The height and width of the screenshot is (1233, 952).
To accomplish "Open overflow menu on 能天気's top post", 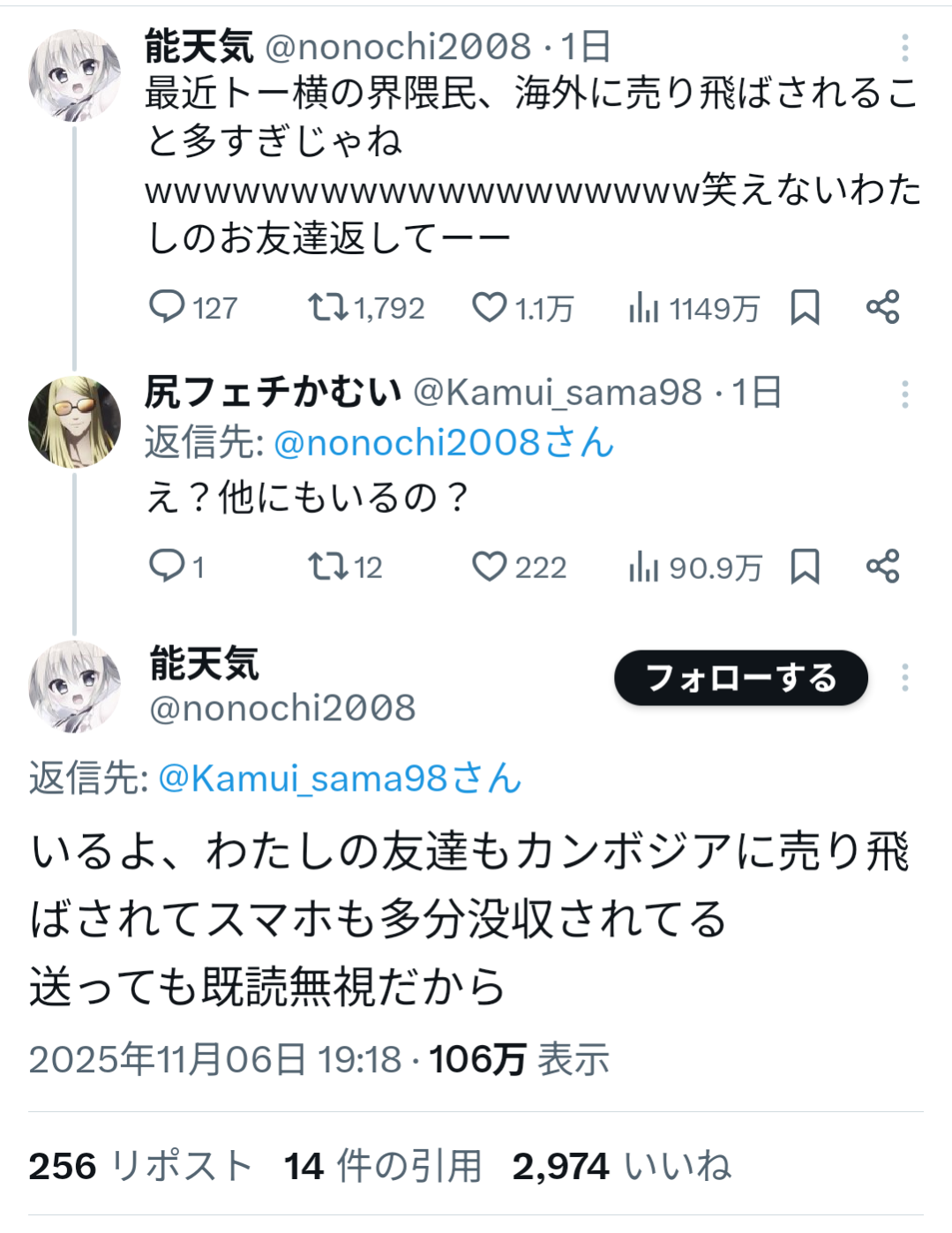I will click(x=905, y=48).
